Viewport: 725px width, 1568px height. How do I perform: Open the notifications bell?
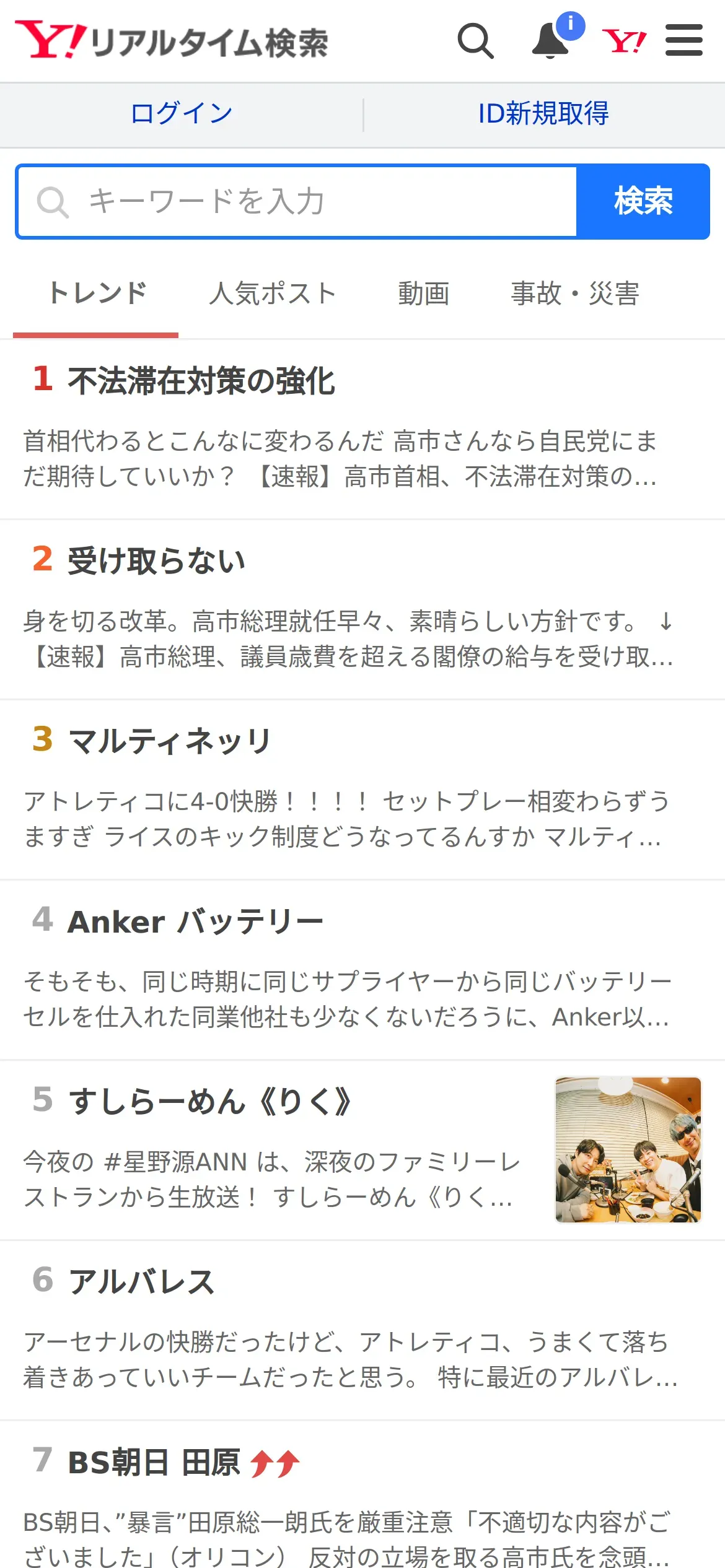551,41
